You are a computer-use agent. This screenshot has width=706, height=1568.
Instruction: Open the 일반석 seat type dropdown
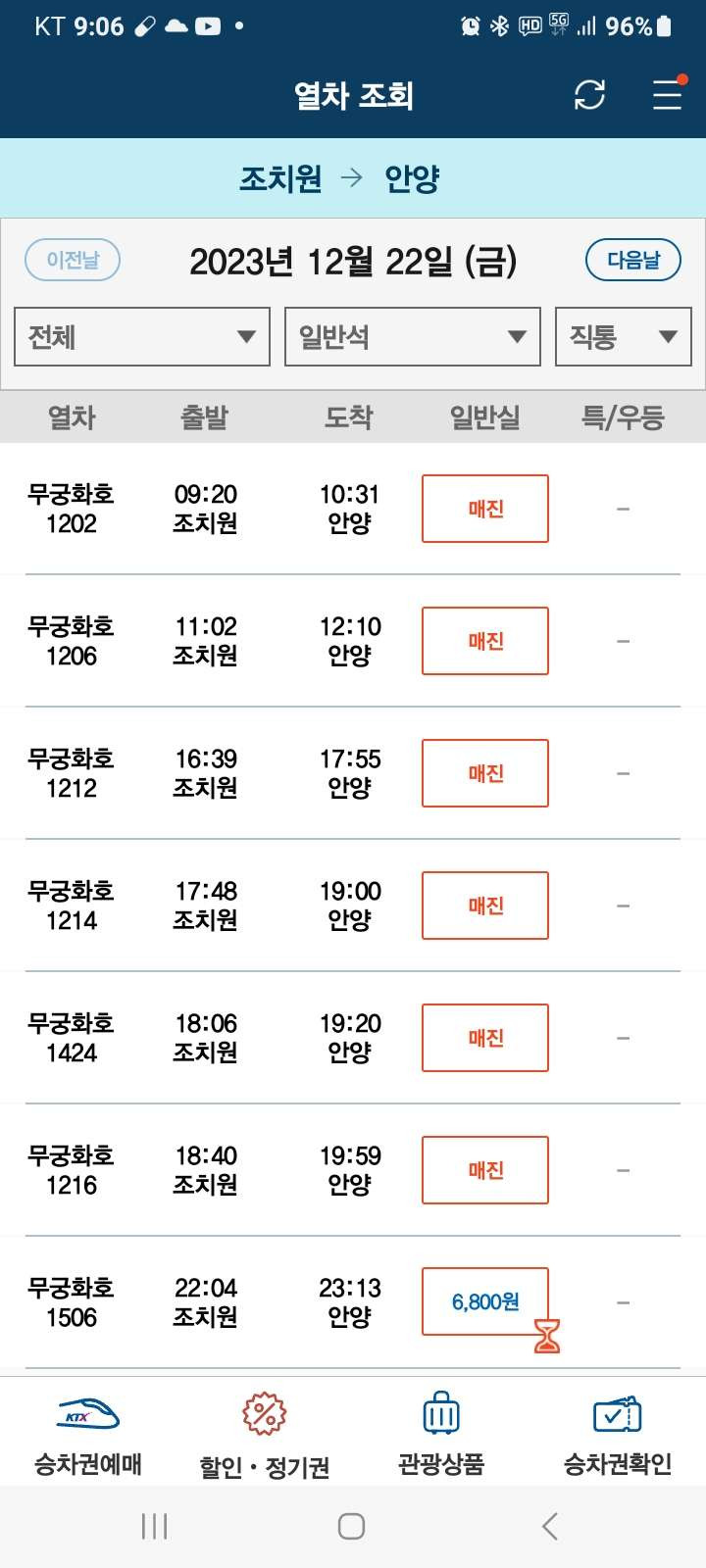[412, 337]
